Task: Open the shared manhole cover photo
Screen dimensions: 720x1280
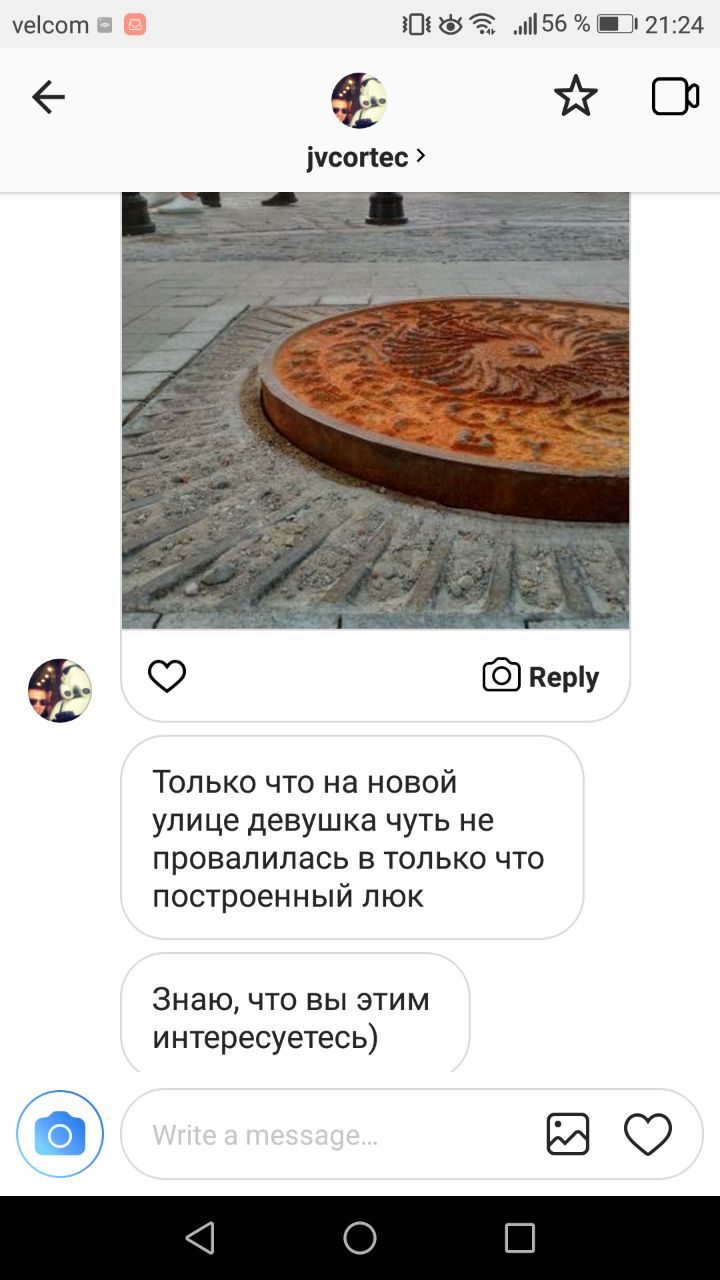Action: (x=375, y=410)
